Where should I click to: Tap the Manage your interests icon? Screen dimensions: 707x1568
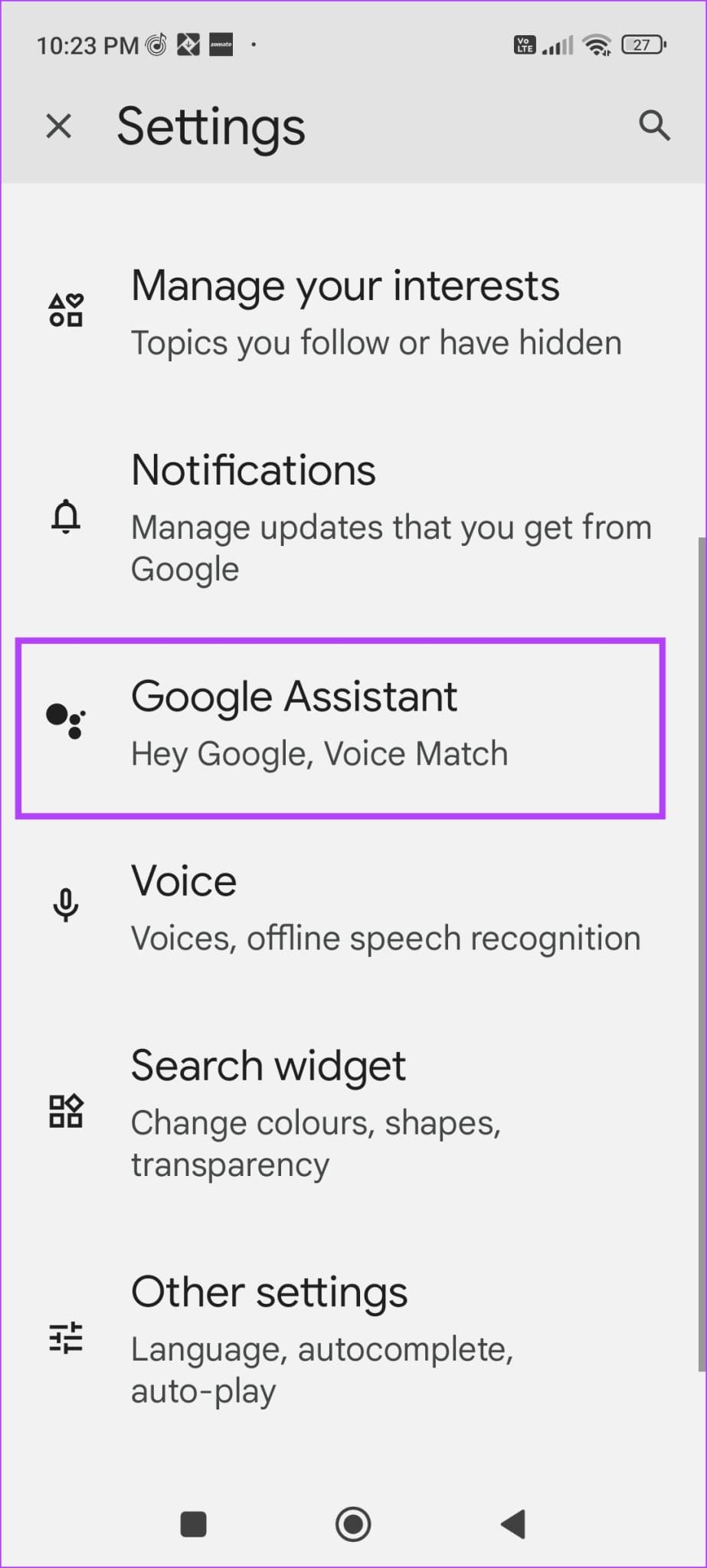pyautogui.click(x=65, y=309)
